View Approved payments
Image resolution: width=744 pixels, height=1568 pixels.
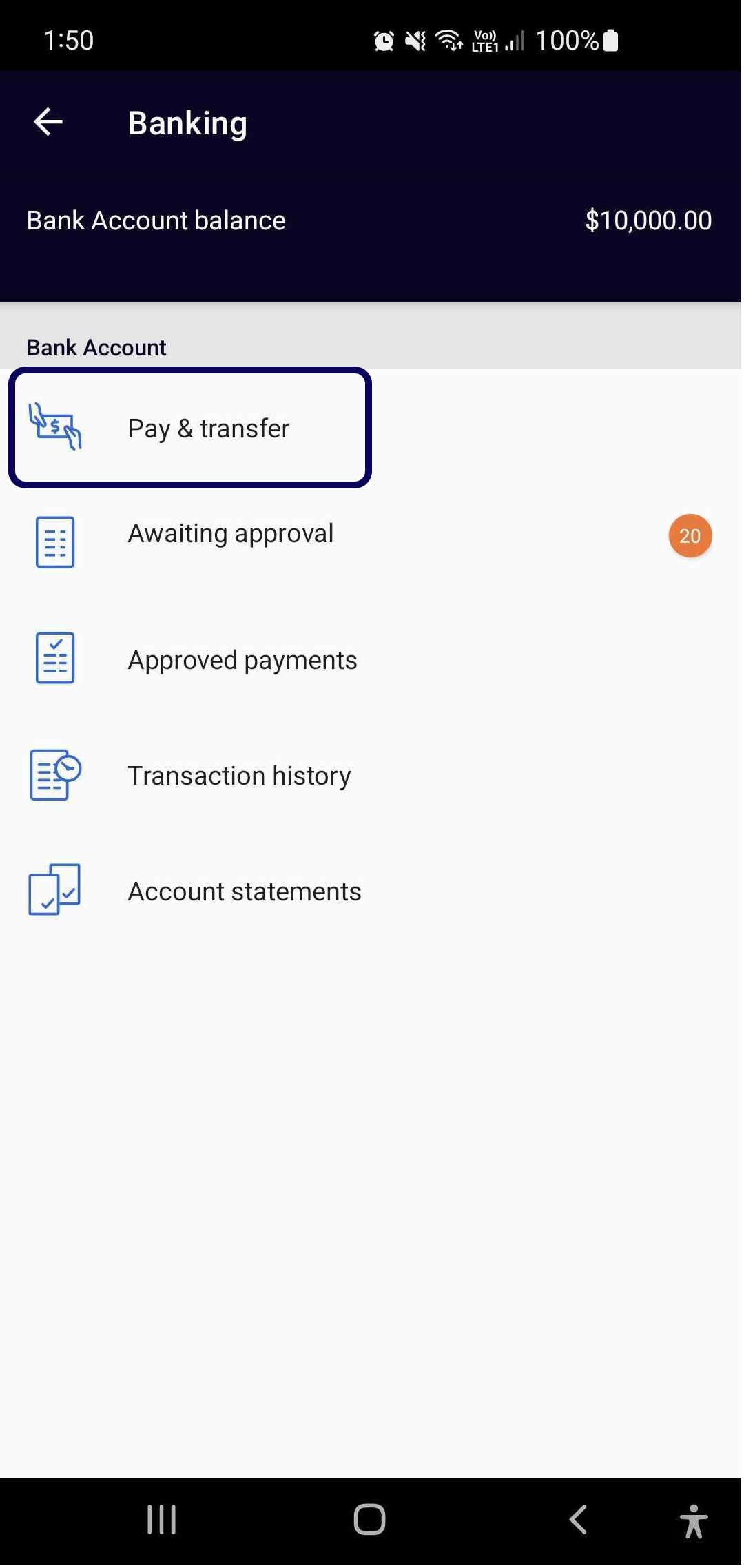point(242,660)
